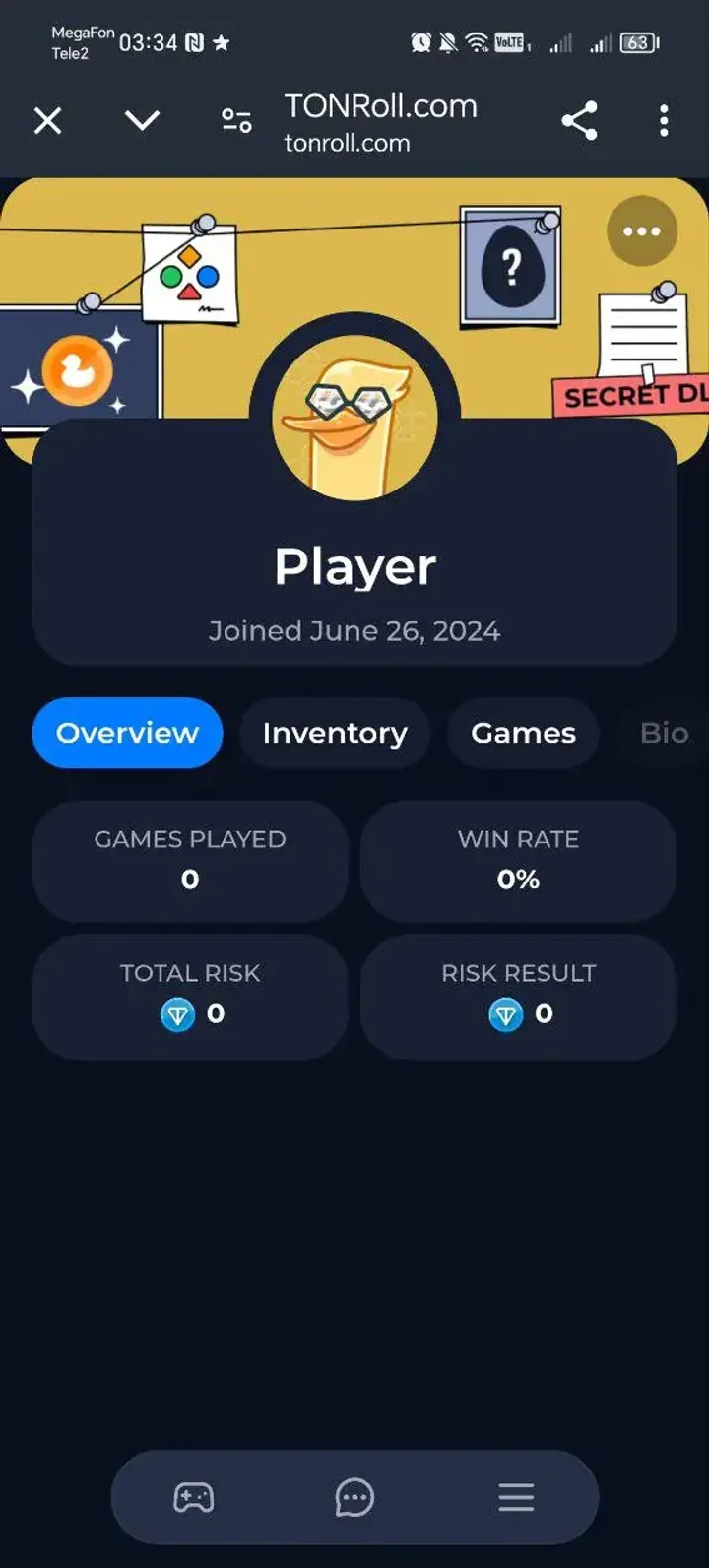Switch to the Inventory tab
This screenshot has width=709, height=1568.
point(334,733)
